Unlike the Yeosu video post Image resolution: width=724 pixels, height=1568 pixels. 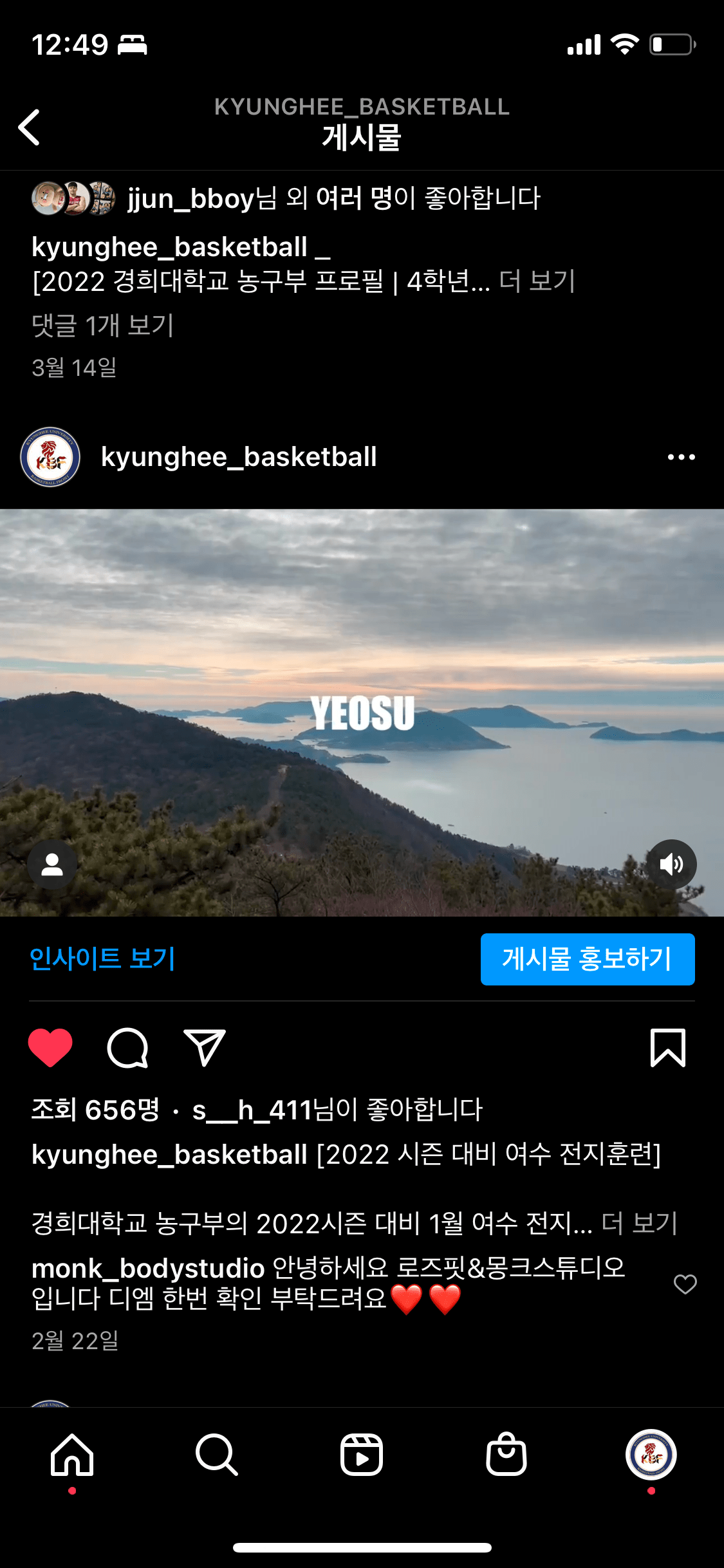pyautogui.click(x=50, y=1047)
